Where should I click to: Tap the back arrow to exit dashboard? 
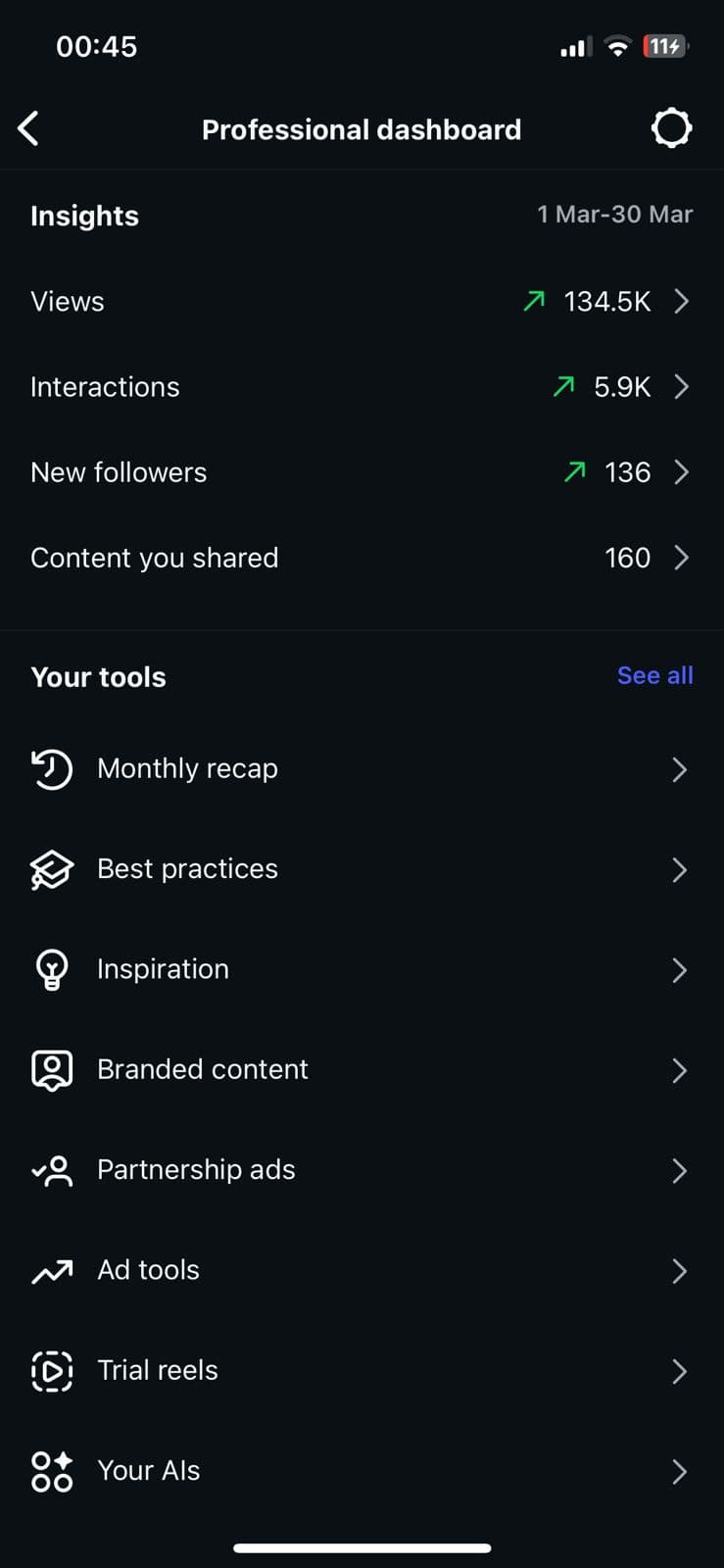[27, 127]
